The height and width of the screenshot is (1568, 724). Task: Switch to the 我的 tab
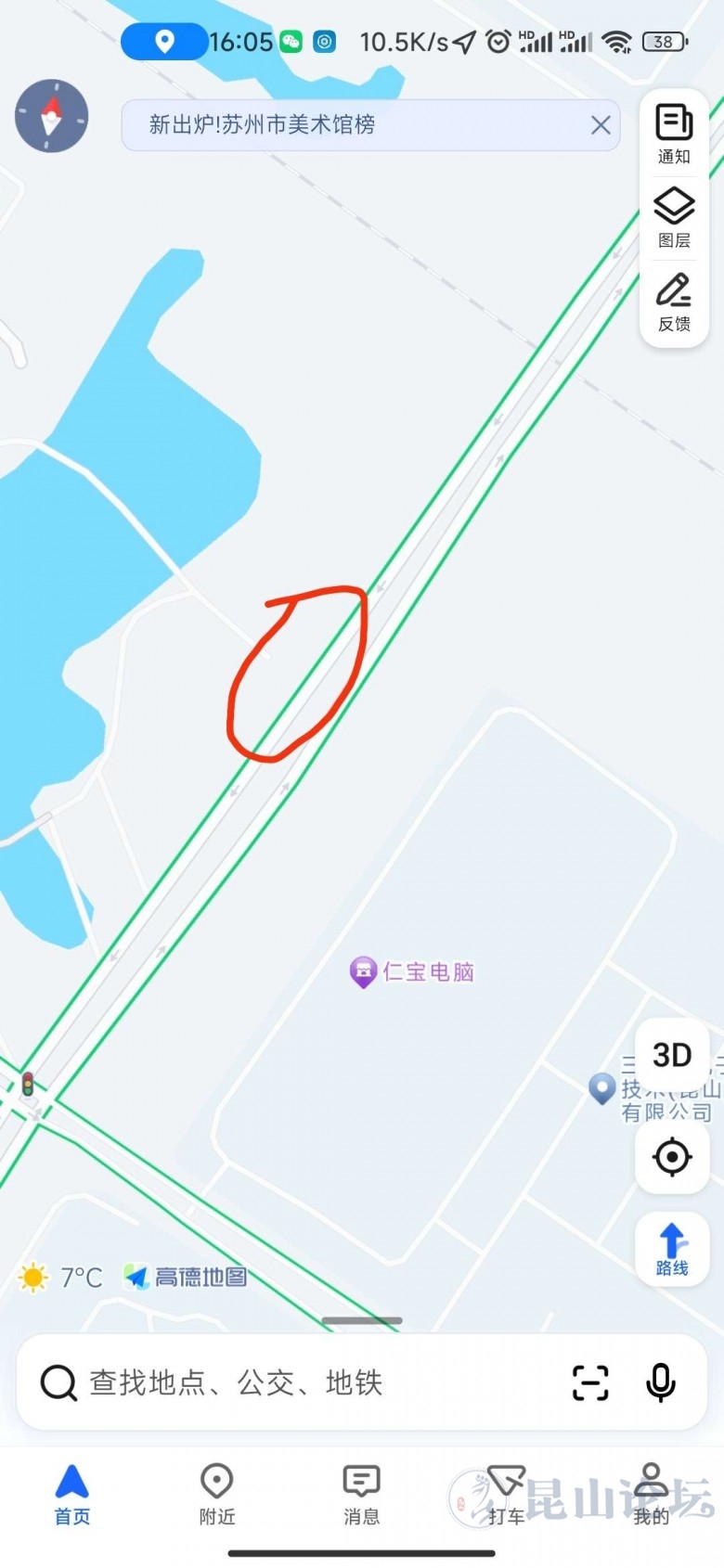pos(651,1494)
